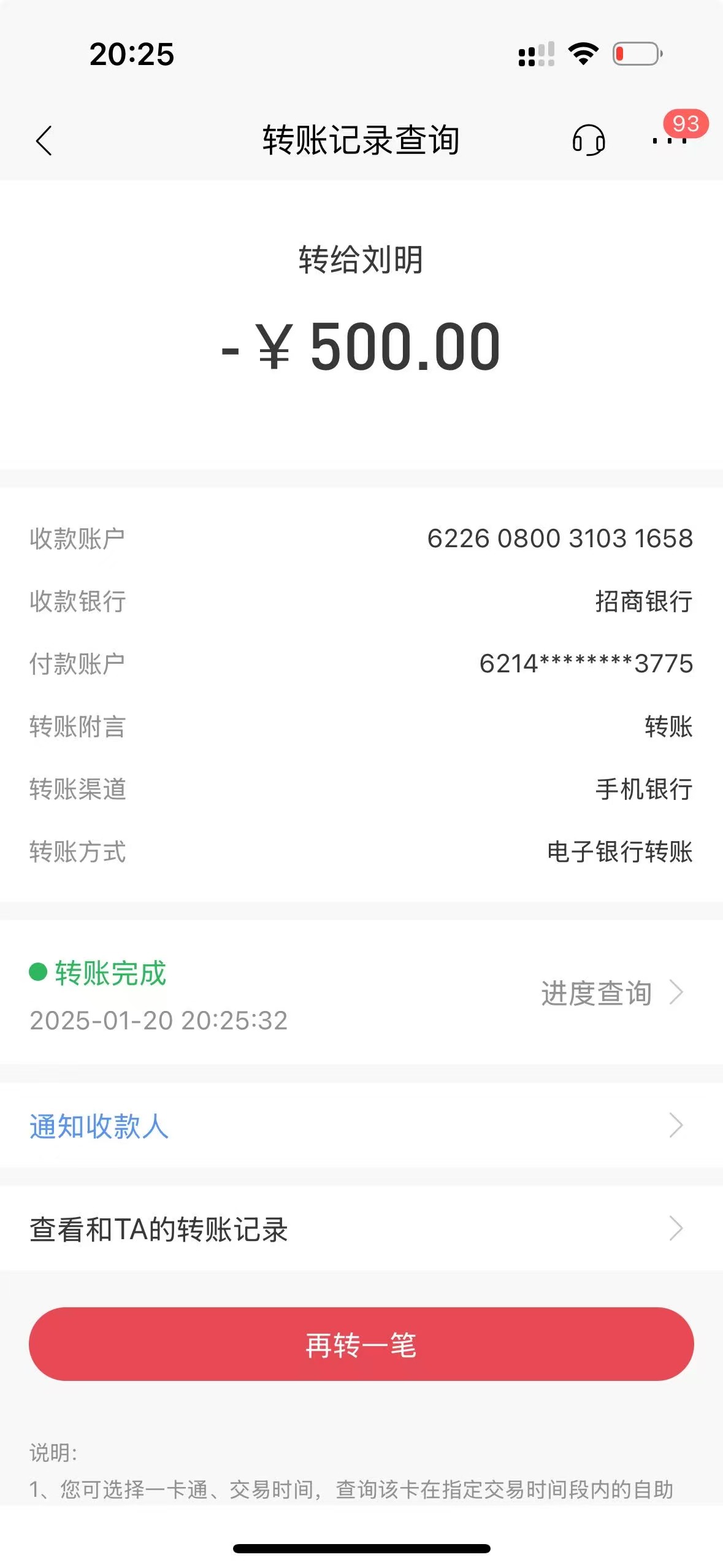The width and height of the screenshot is (723, 1568).
Task: Open 进度查询 progress inquiry
Action: point(612,993)
